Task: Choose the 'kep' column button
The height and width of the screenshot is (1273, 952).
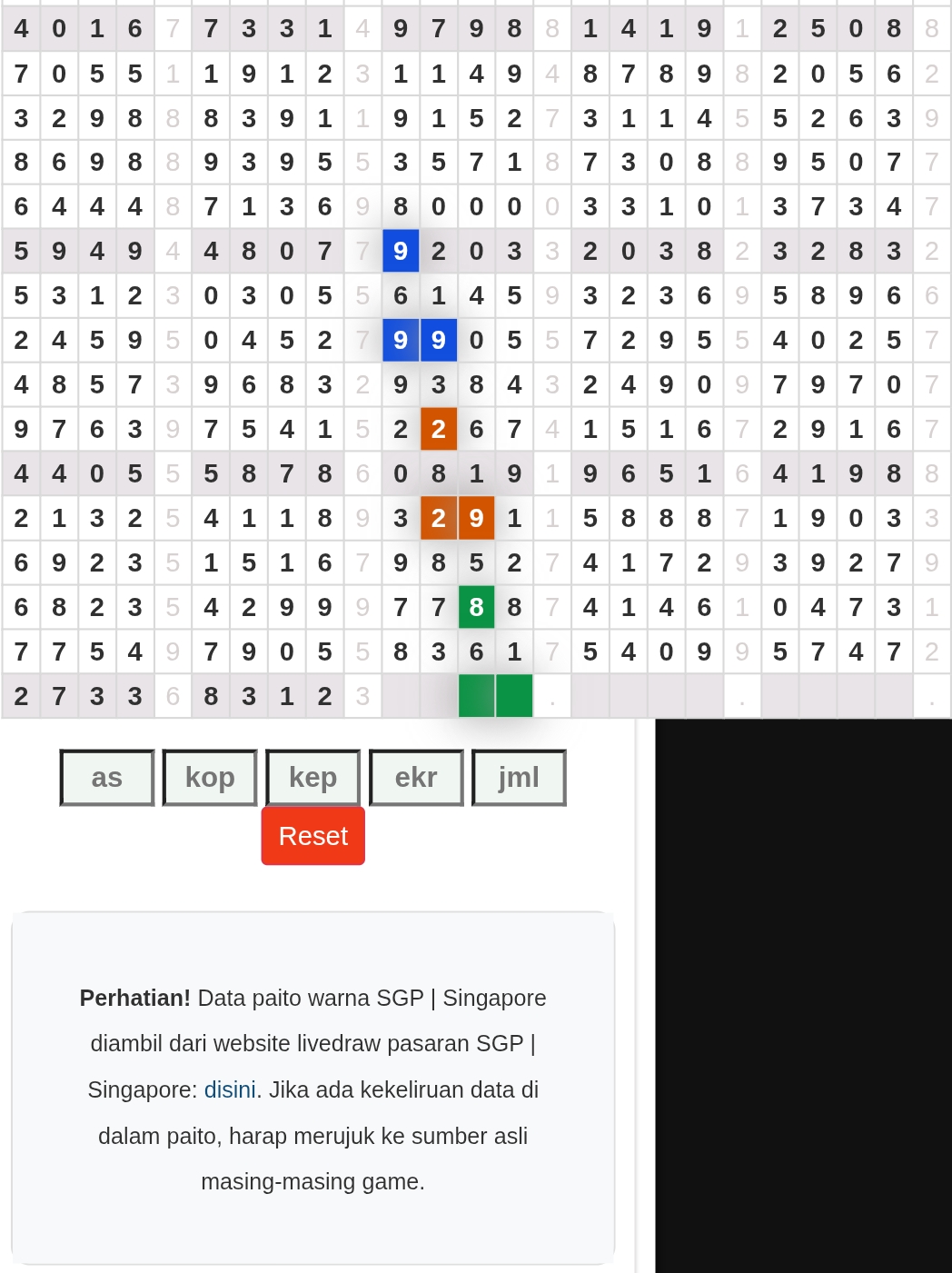Action: [x=312, y=778]
